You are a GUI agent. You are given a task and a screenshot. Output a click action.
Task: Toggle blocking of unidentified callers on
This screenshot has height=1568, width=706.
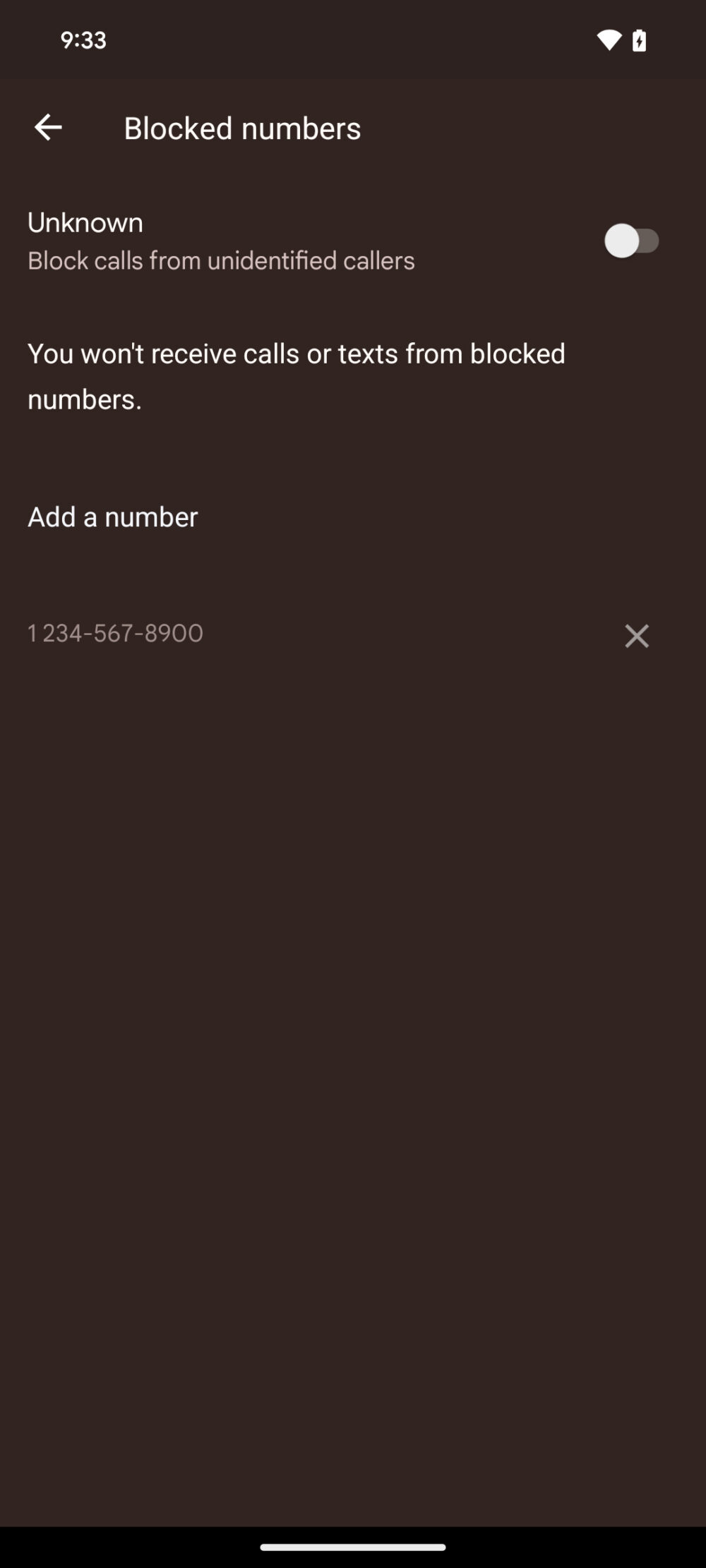tap(632, 241)
